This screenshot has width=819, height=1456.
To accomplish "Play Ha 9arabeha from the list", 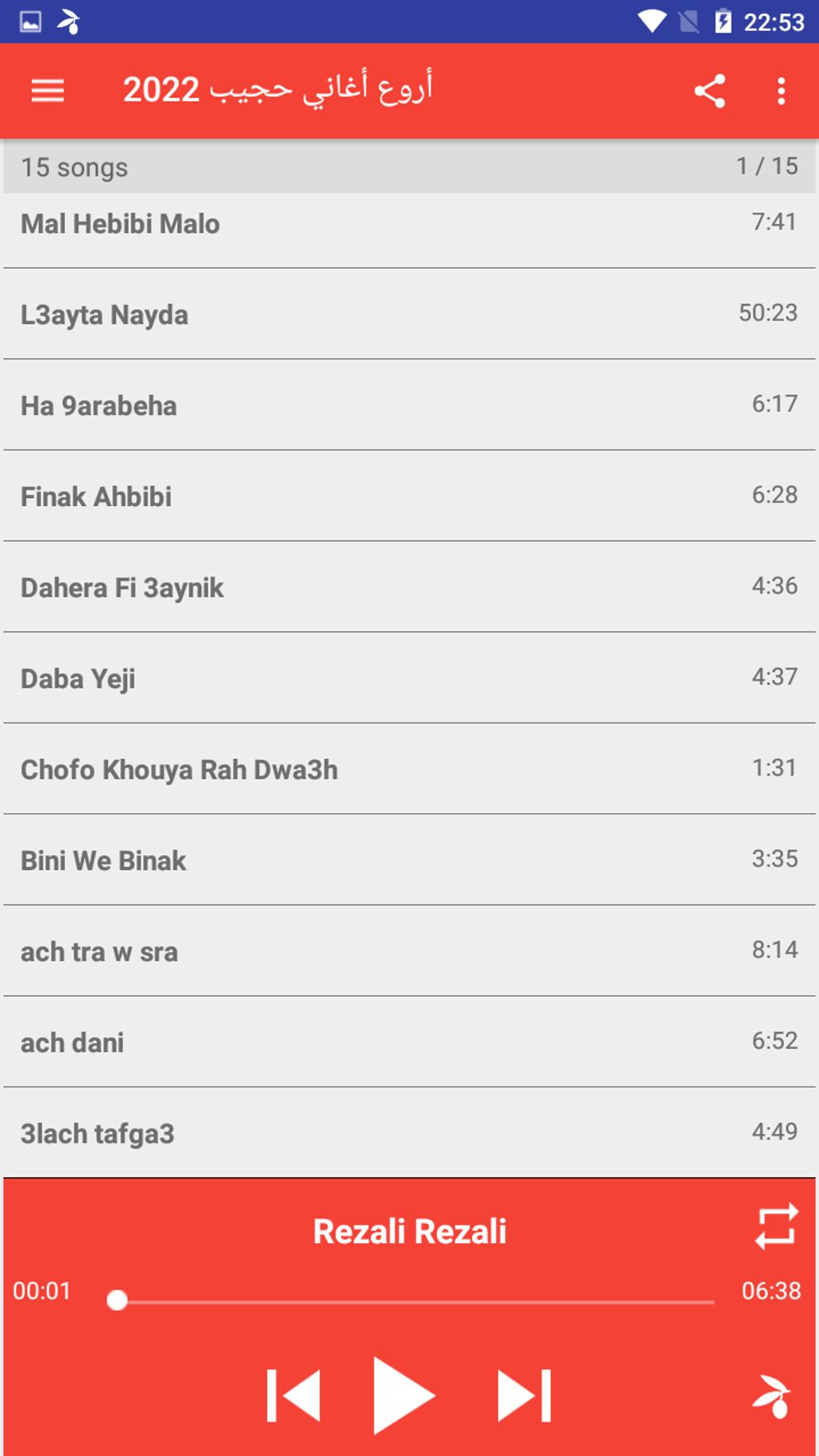I will [409, 406].
